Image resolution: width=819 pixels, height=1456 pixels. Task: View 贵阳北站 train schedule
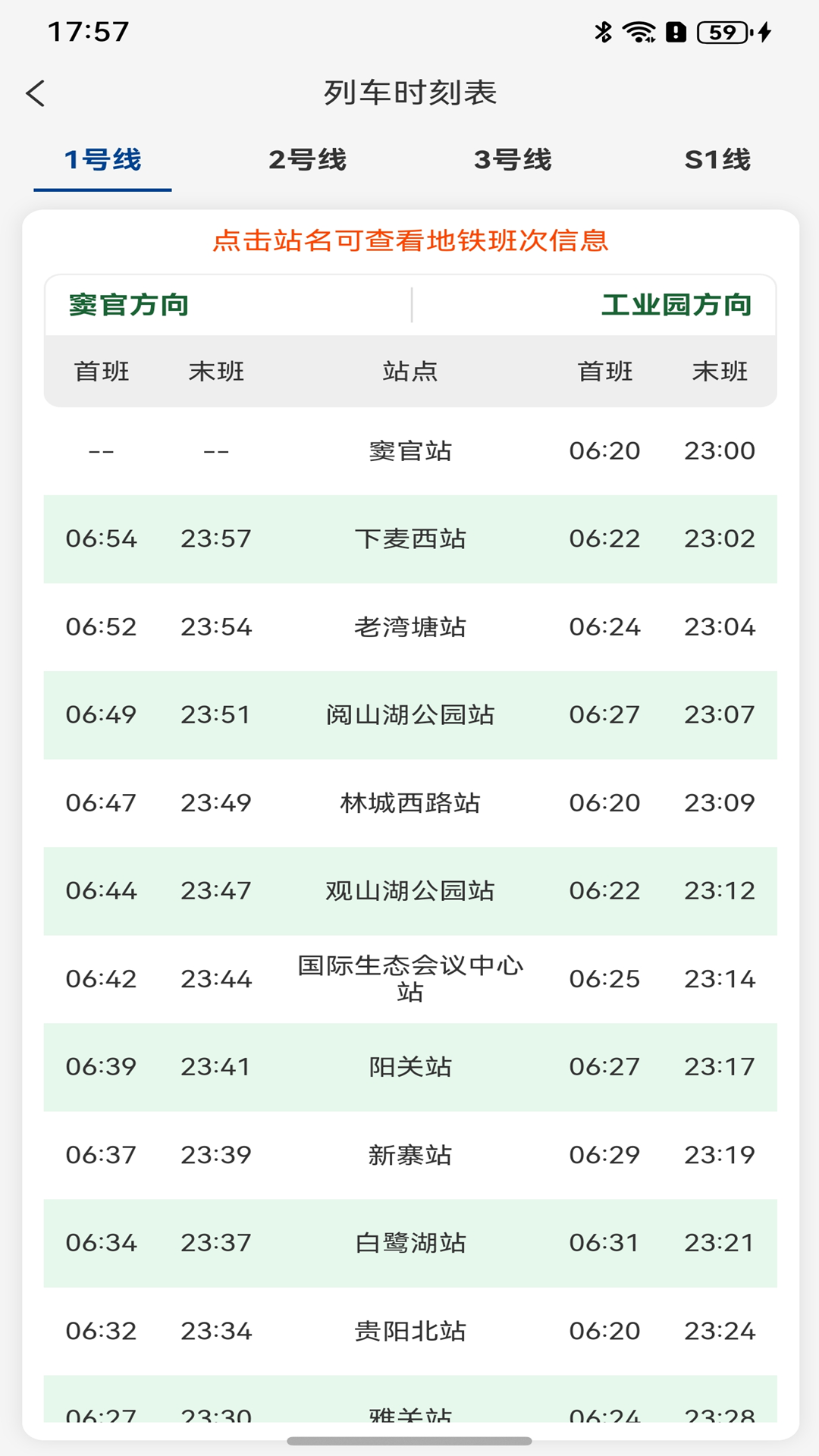pyautogui.click(x=409, y=1331)
